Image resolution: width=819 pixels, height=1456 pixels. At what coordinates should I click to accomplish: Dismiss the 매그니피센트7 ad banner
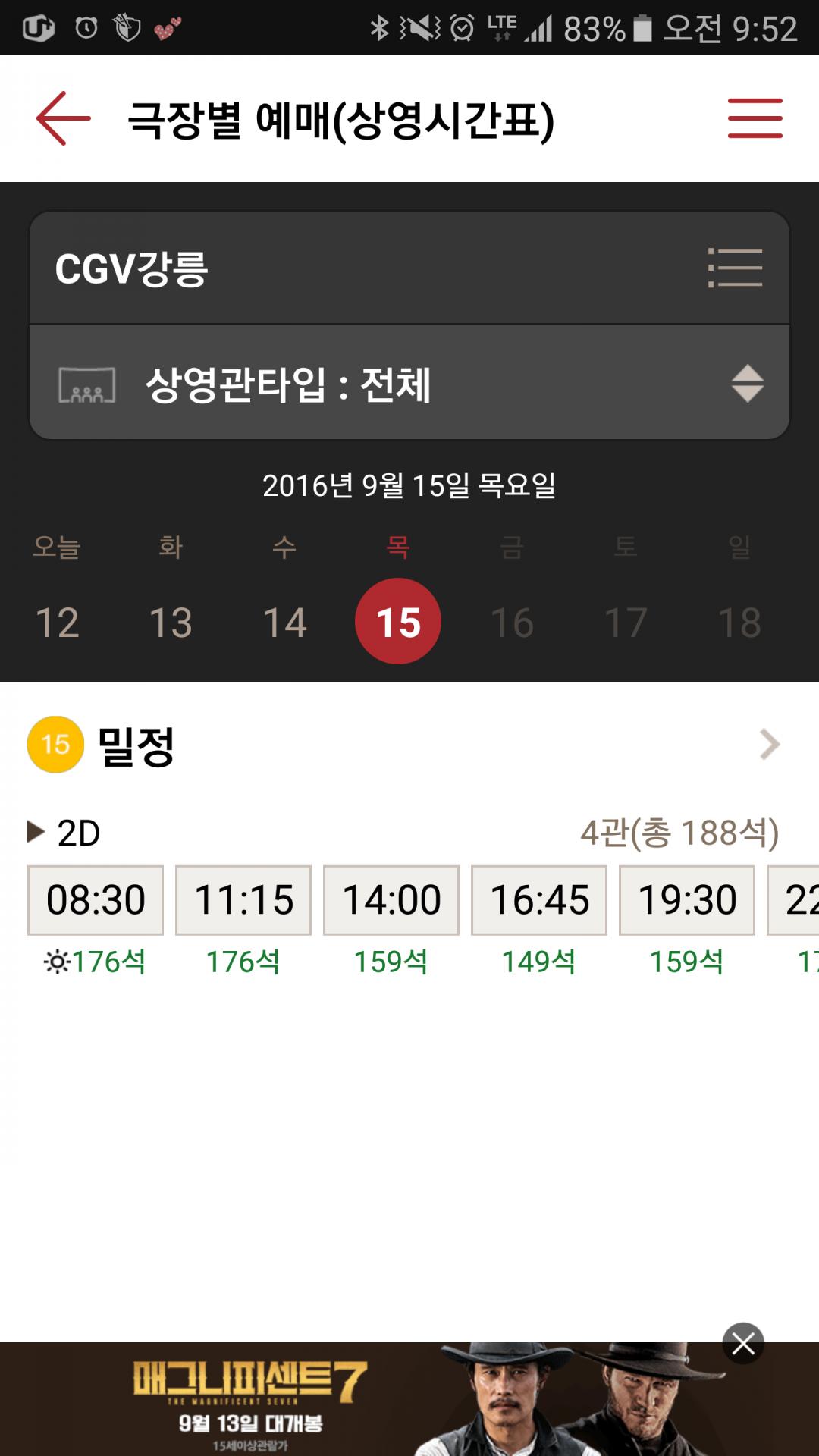743,1344
